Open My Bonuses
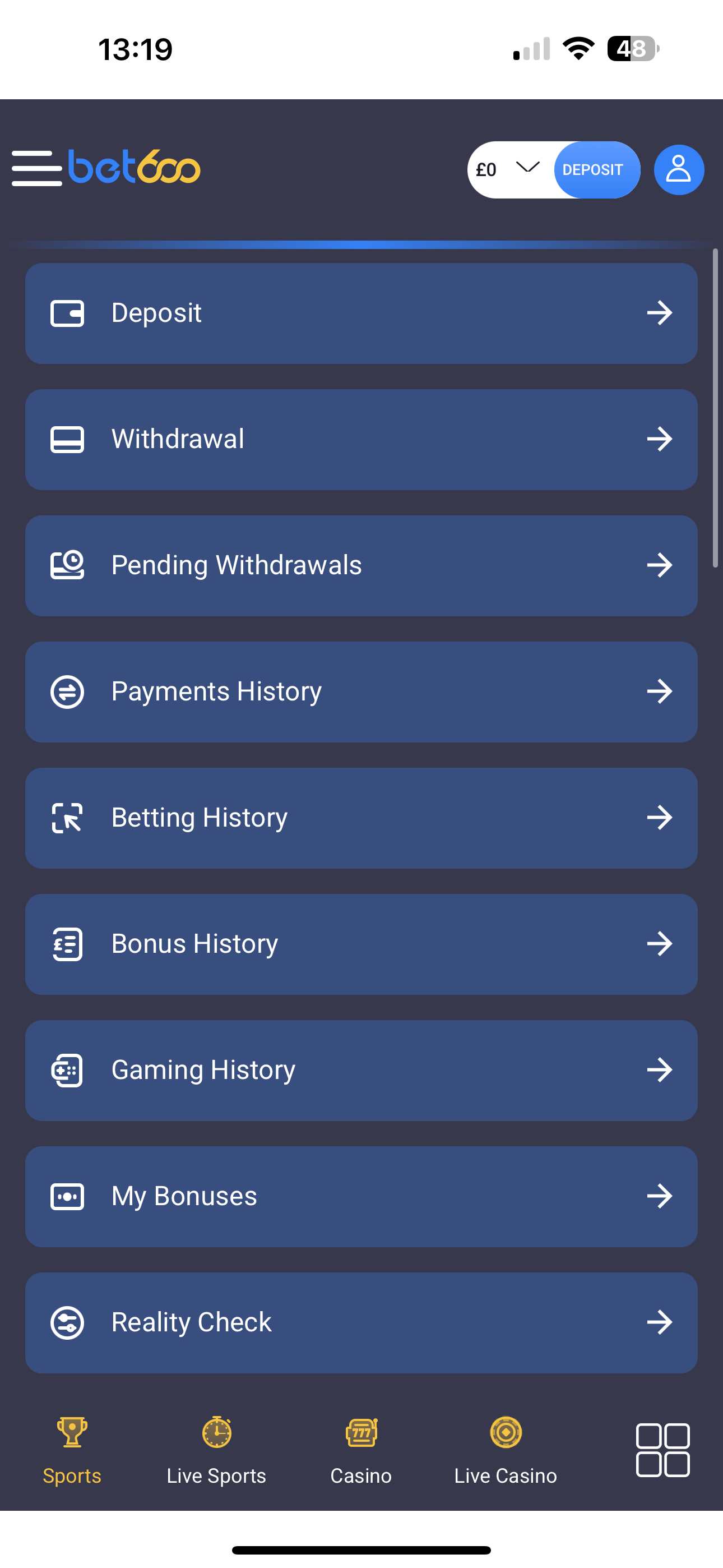 pyautogui.click(x=361, y=1196)
